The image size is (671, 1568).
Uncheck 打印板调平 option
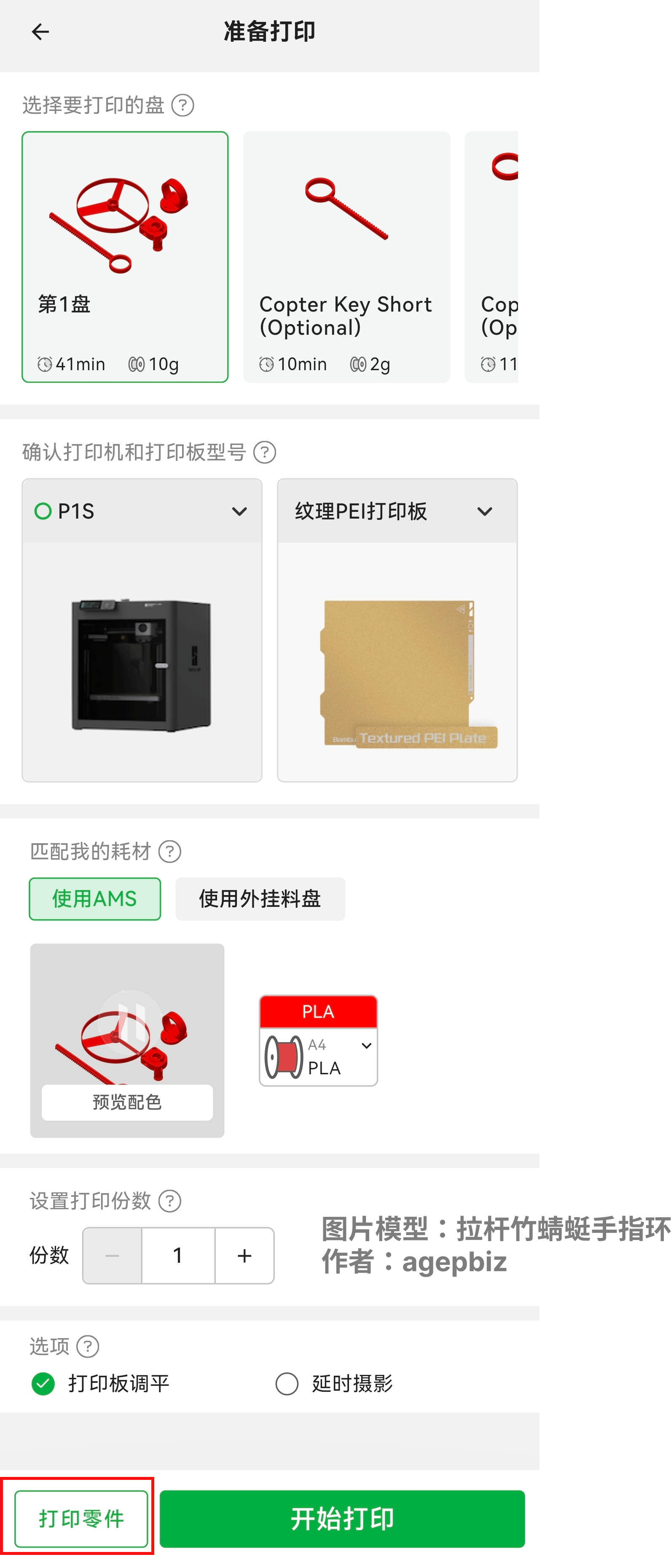pyautogui.click(x=43, y=1384)
